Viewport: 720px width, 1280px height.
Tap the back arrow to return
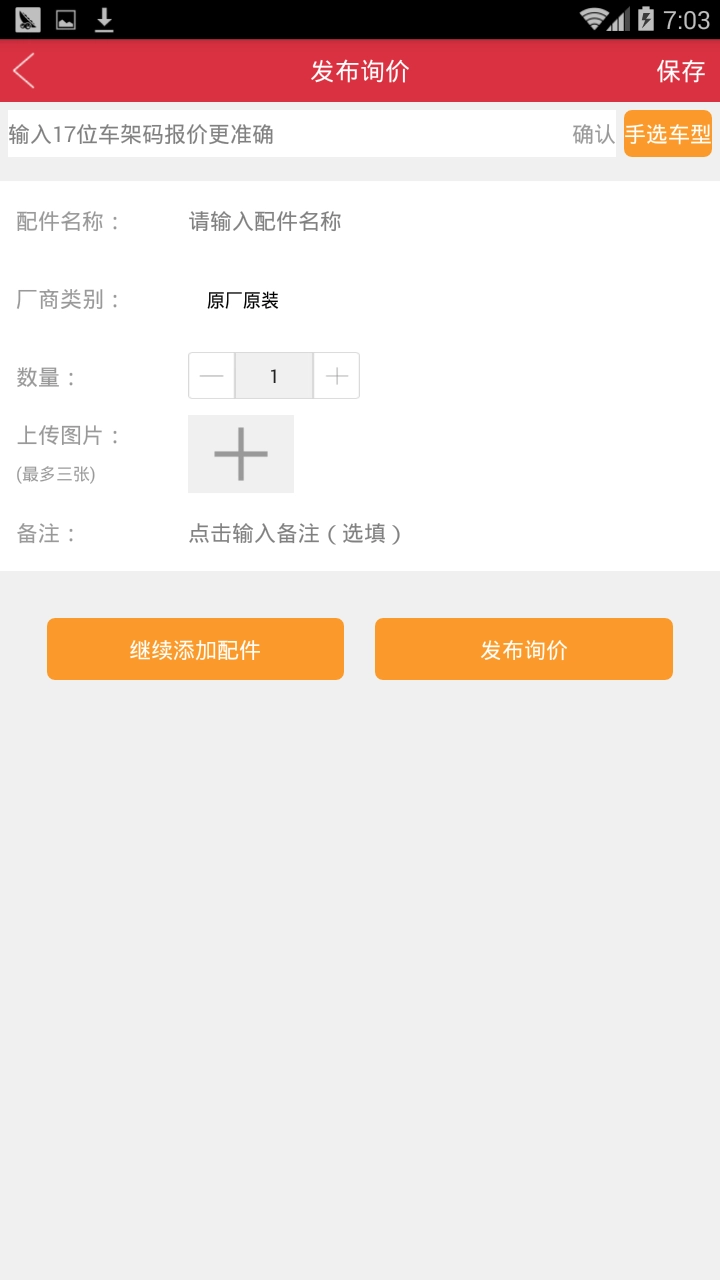[24, 70]
